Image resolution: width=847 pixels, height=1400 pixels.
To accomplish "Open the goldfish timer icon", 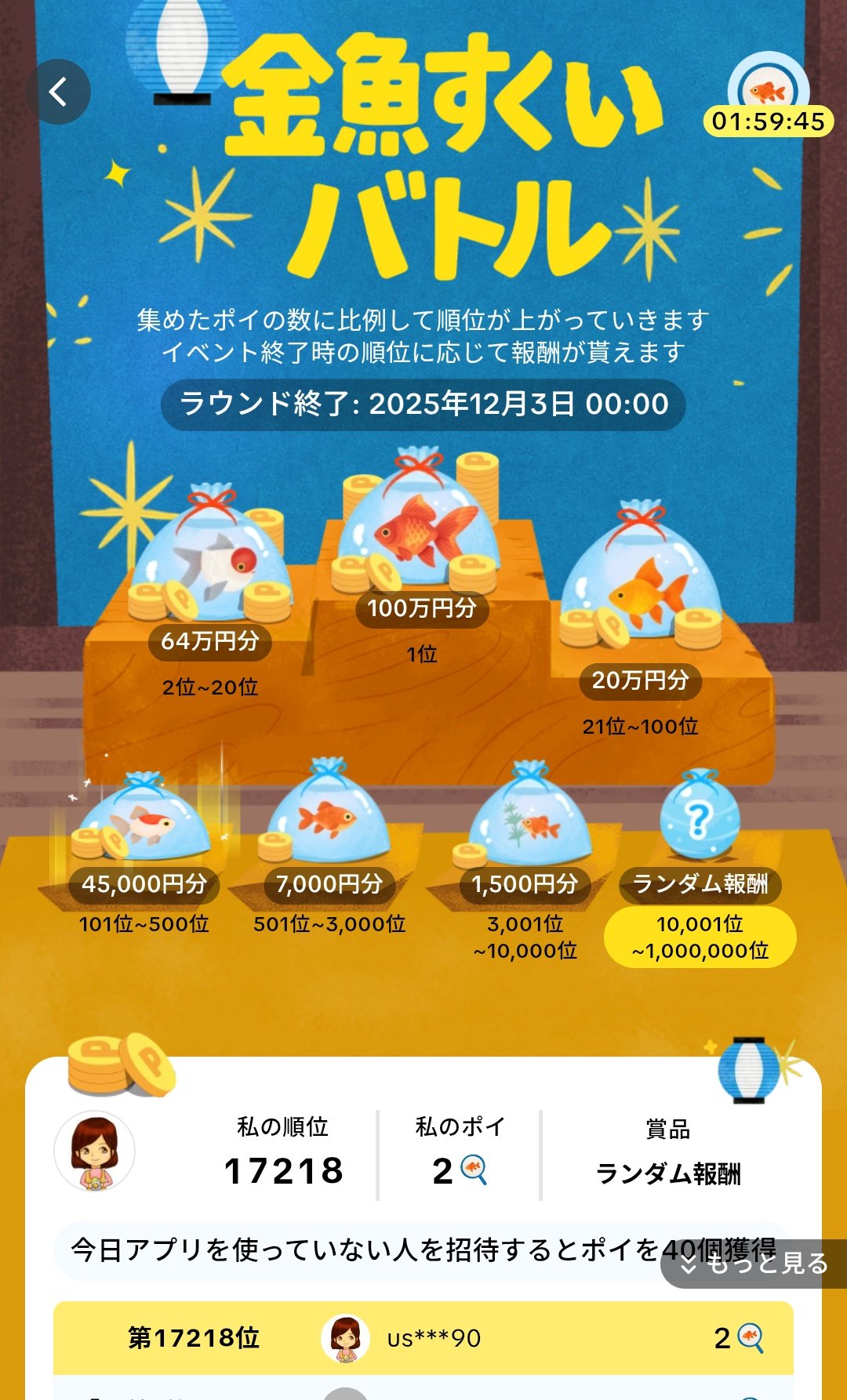I will [x=768, y=92].
